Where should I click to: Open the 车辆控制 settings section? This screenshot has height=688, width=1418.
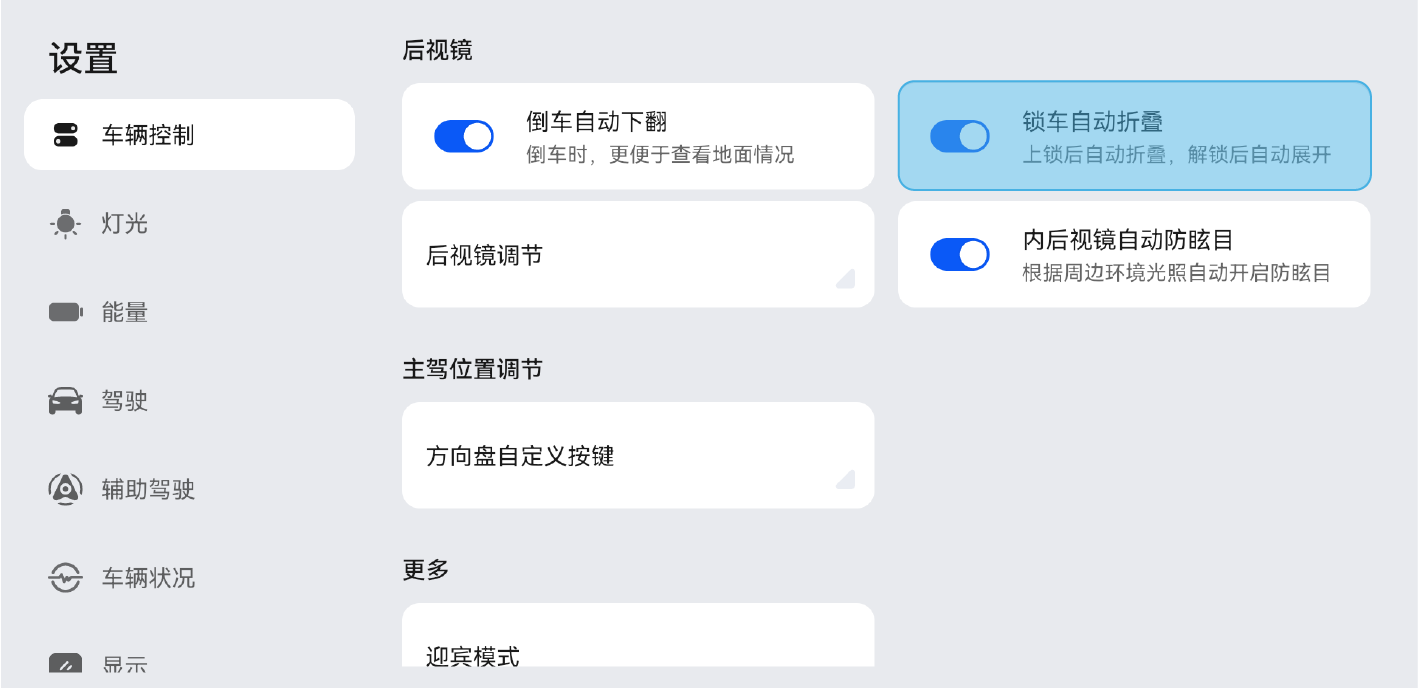coord(189,135)
